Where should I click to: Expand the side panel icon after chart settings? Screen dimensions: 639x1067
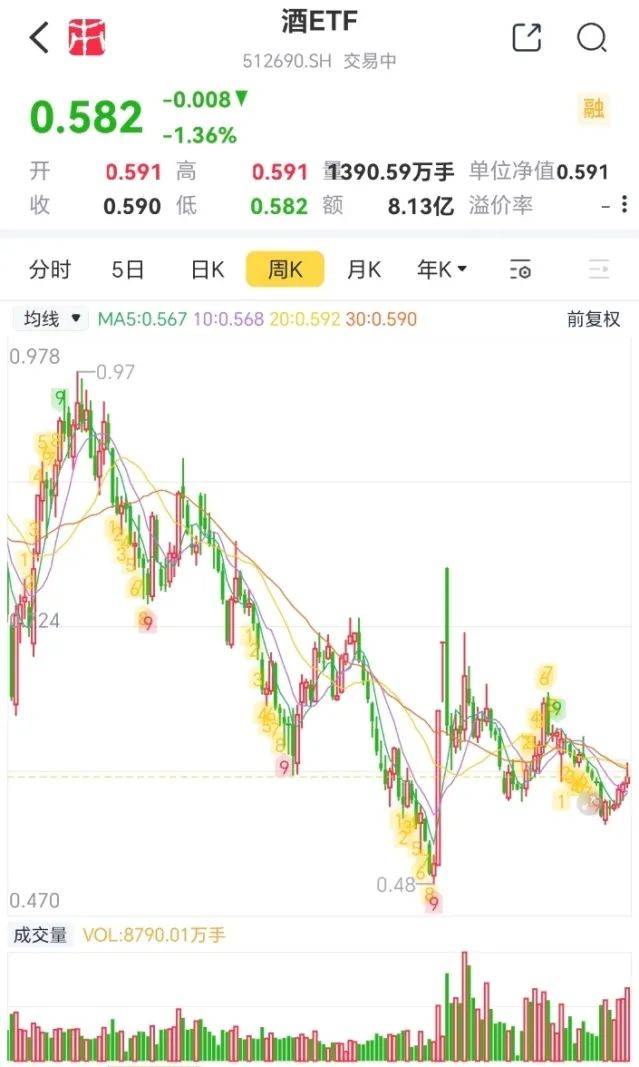599,269
